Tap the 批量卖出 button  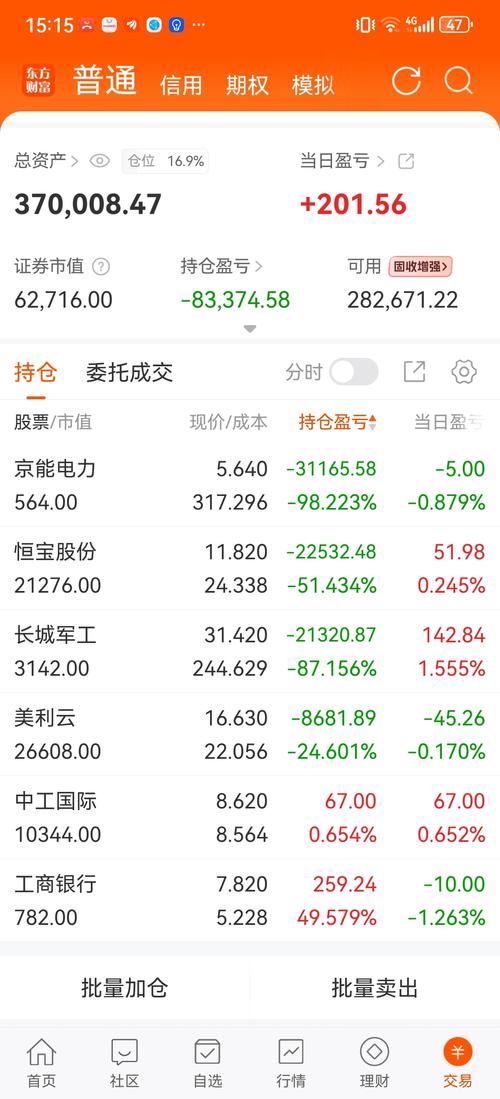pyautogui.click(x=375, y=988)
